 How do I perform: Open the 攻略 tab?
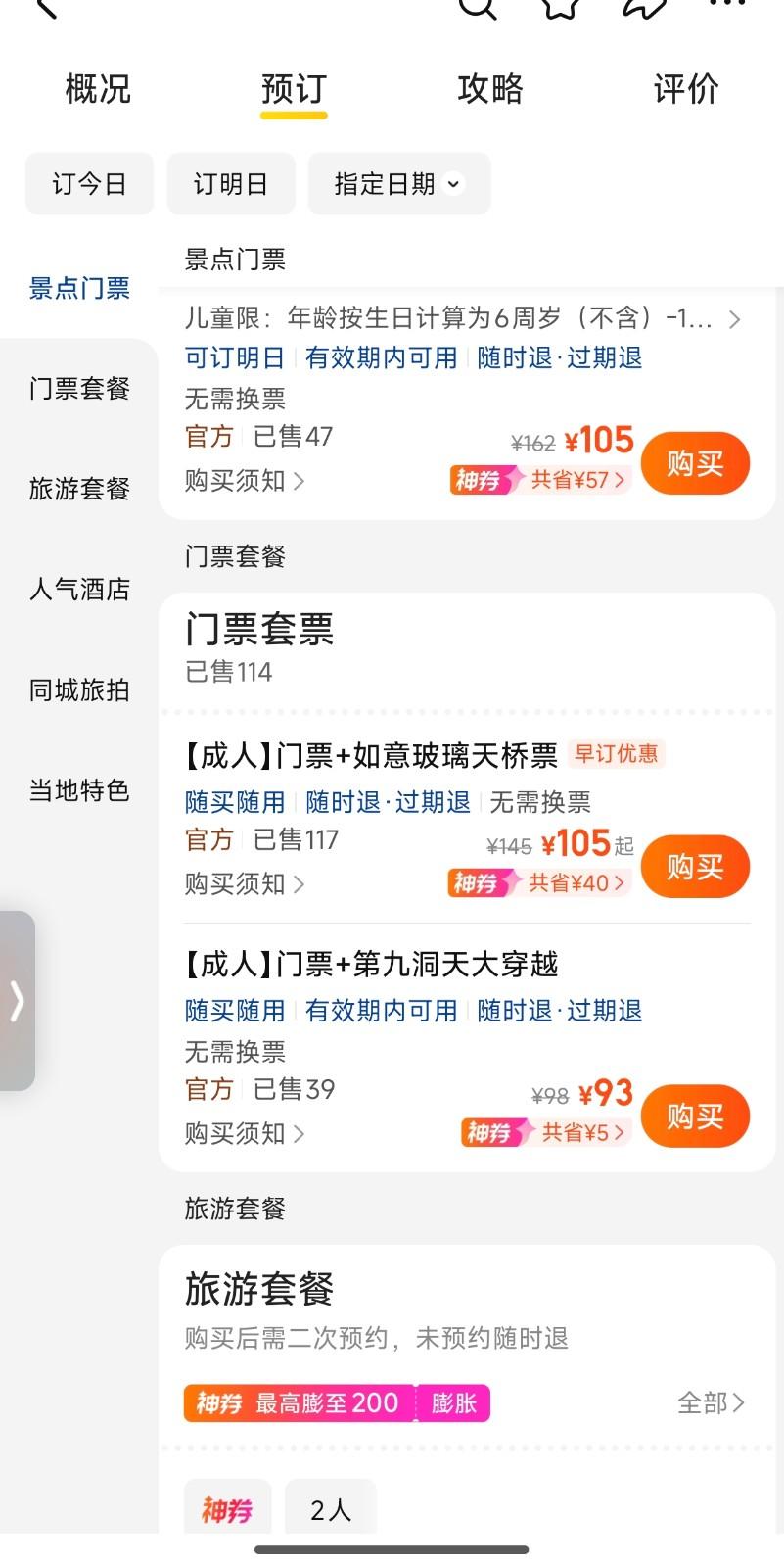click(490, 89)
